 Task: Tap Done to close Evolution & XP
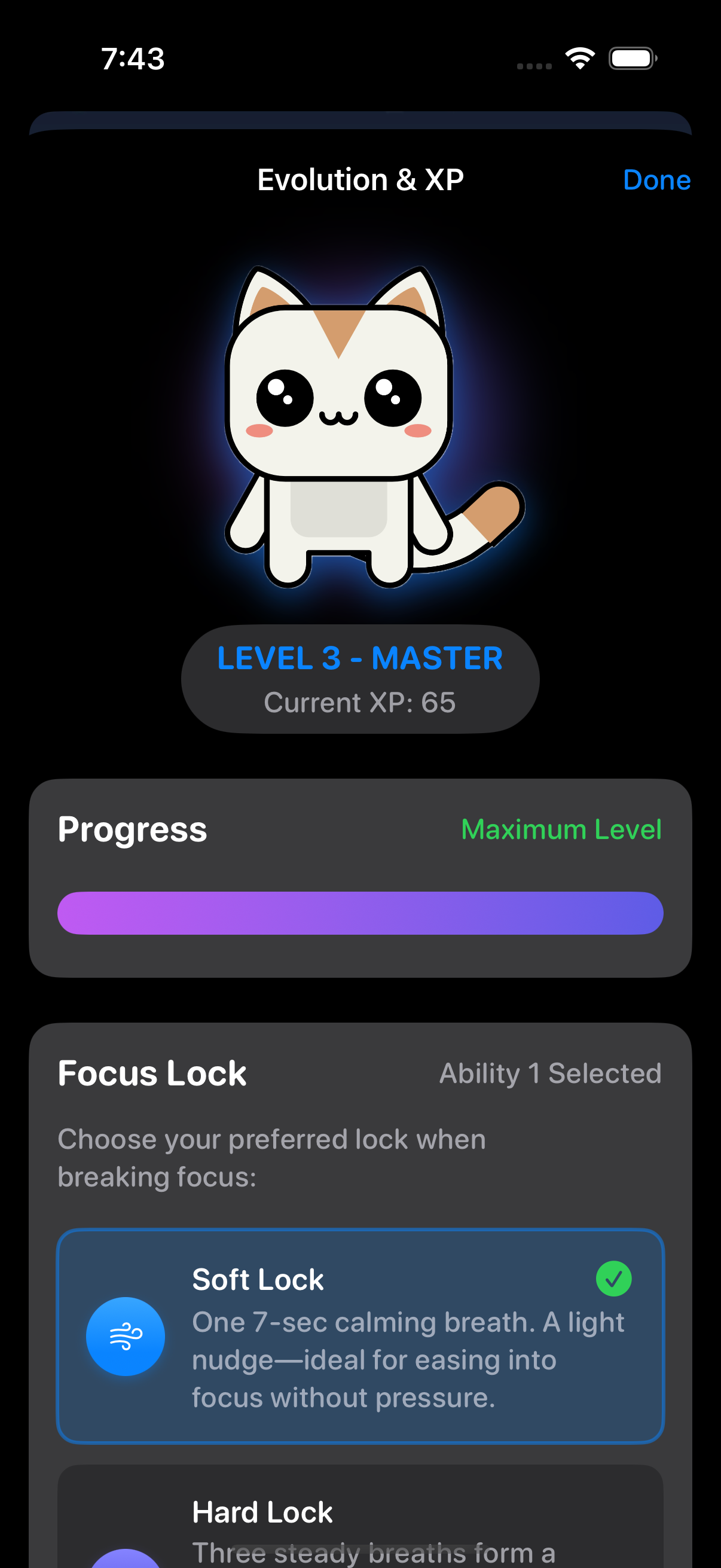(x=656, y=180)
